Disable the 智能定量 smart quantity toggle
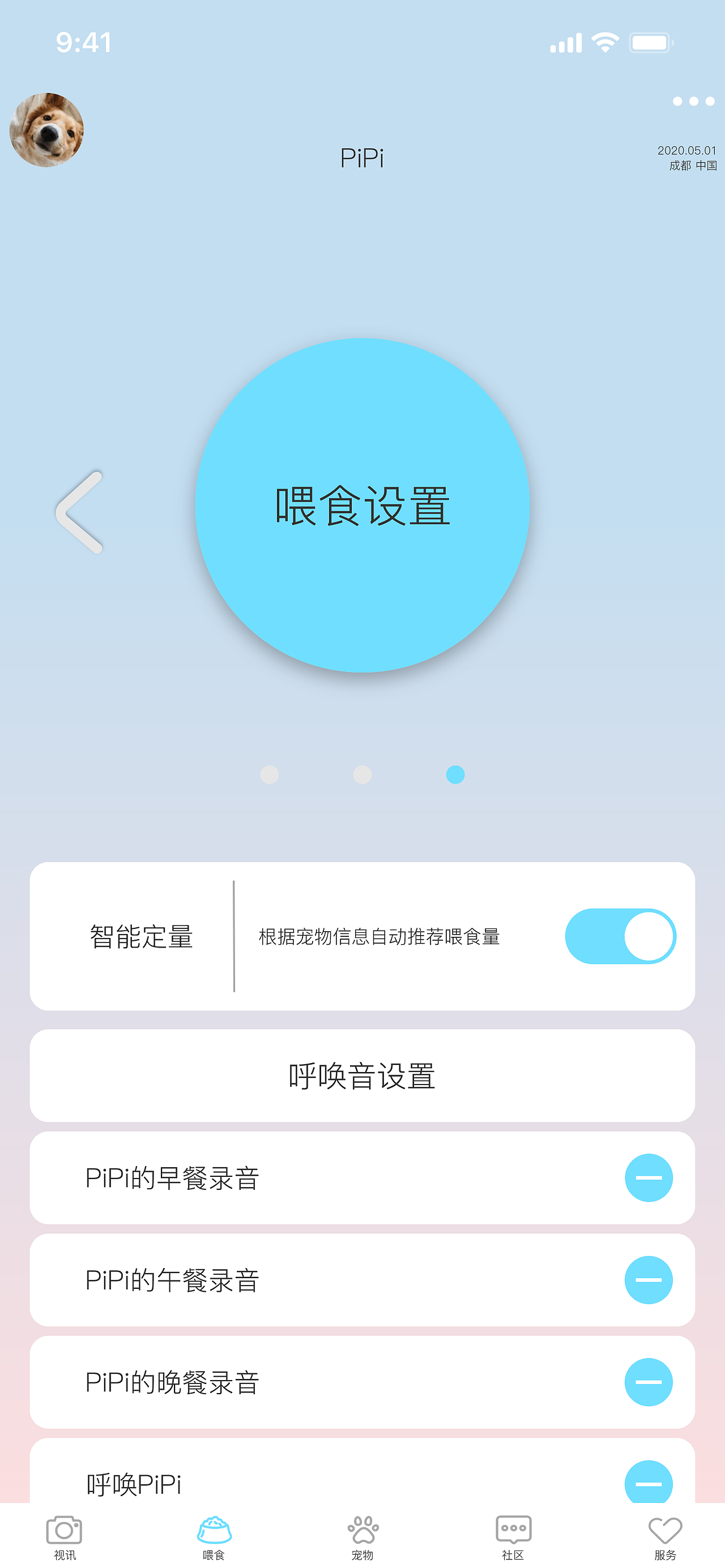This screenshot has width=725, height=1568. [x=621, y=936]
